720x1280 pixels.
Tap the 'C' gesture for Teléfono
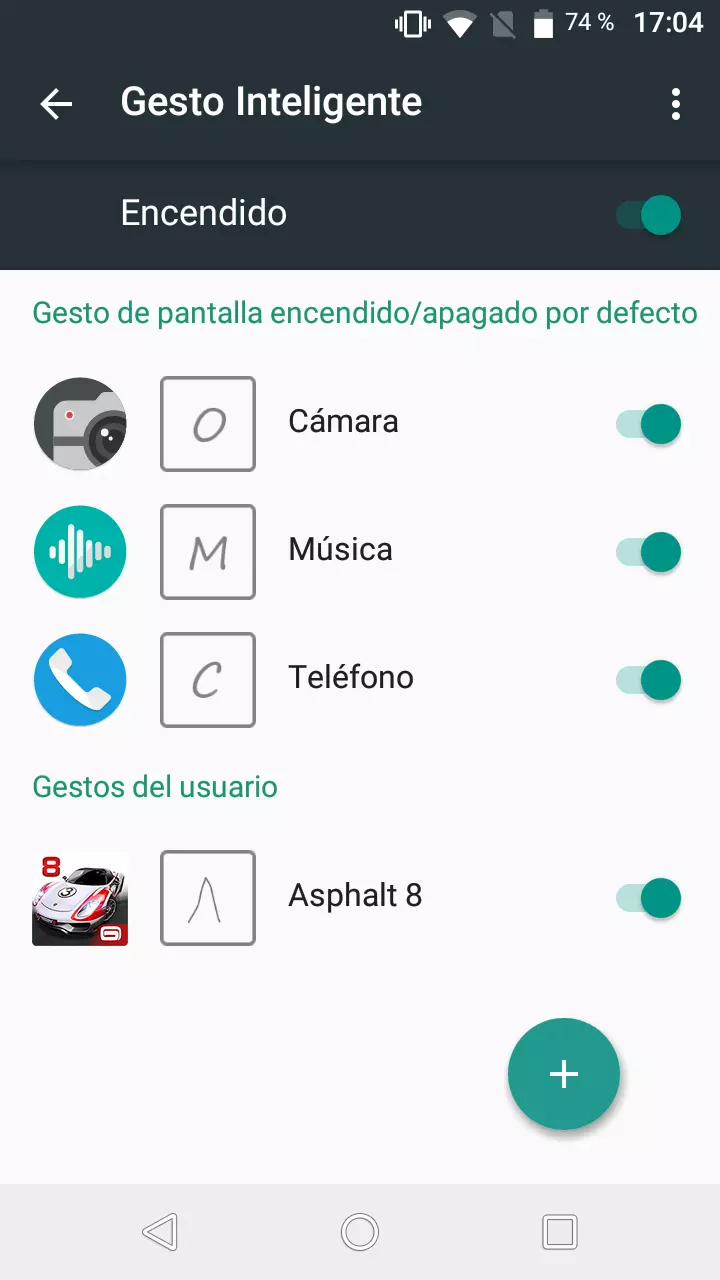click(207, 679)
